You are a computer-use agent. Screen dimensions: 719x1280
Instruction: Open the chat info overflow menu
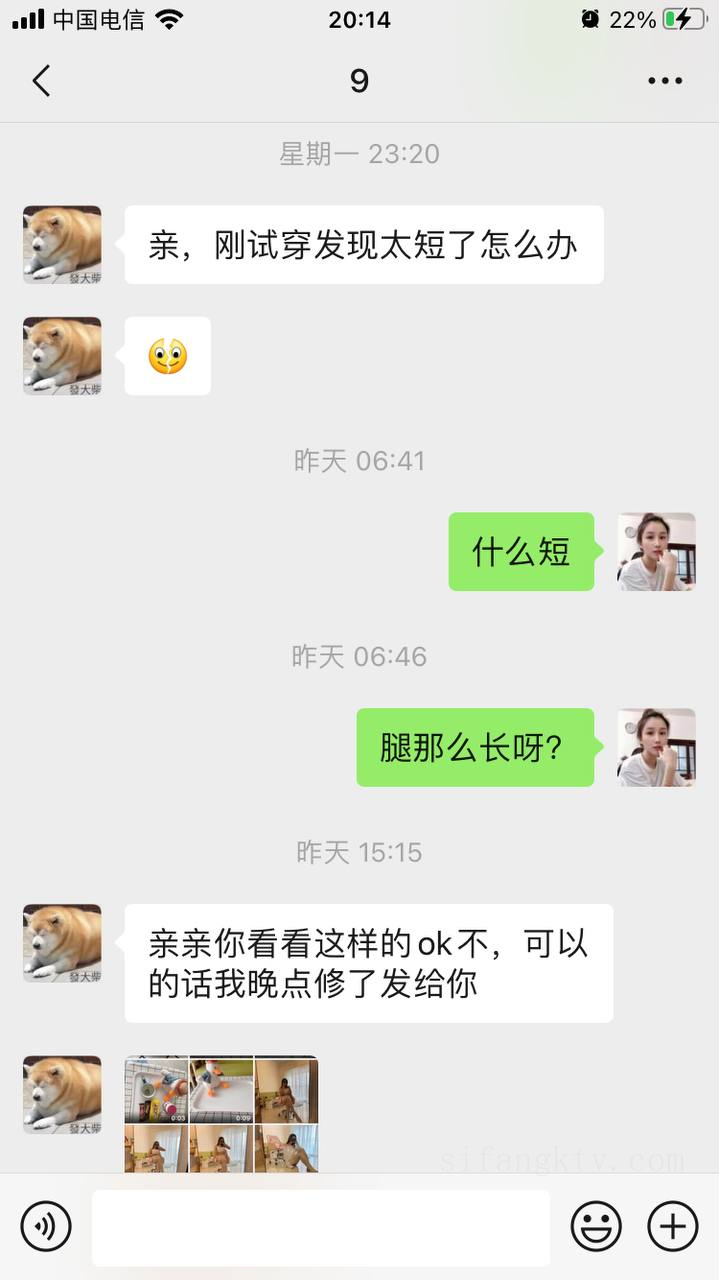click(x=665, y=81)
